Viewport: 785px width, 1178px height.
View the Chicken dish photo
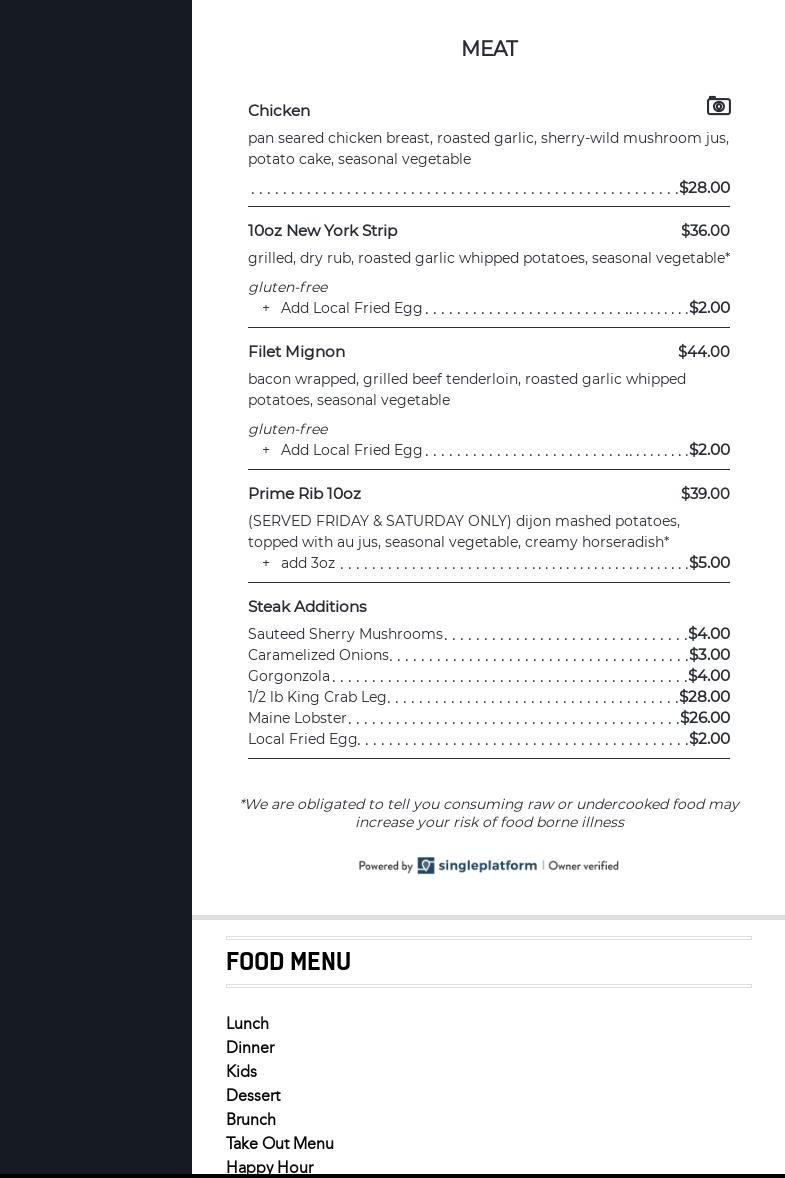click(x=718, y=106)
